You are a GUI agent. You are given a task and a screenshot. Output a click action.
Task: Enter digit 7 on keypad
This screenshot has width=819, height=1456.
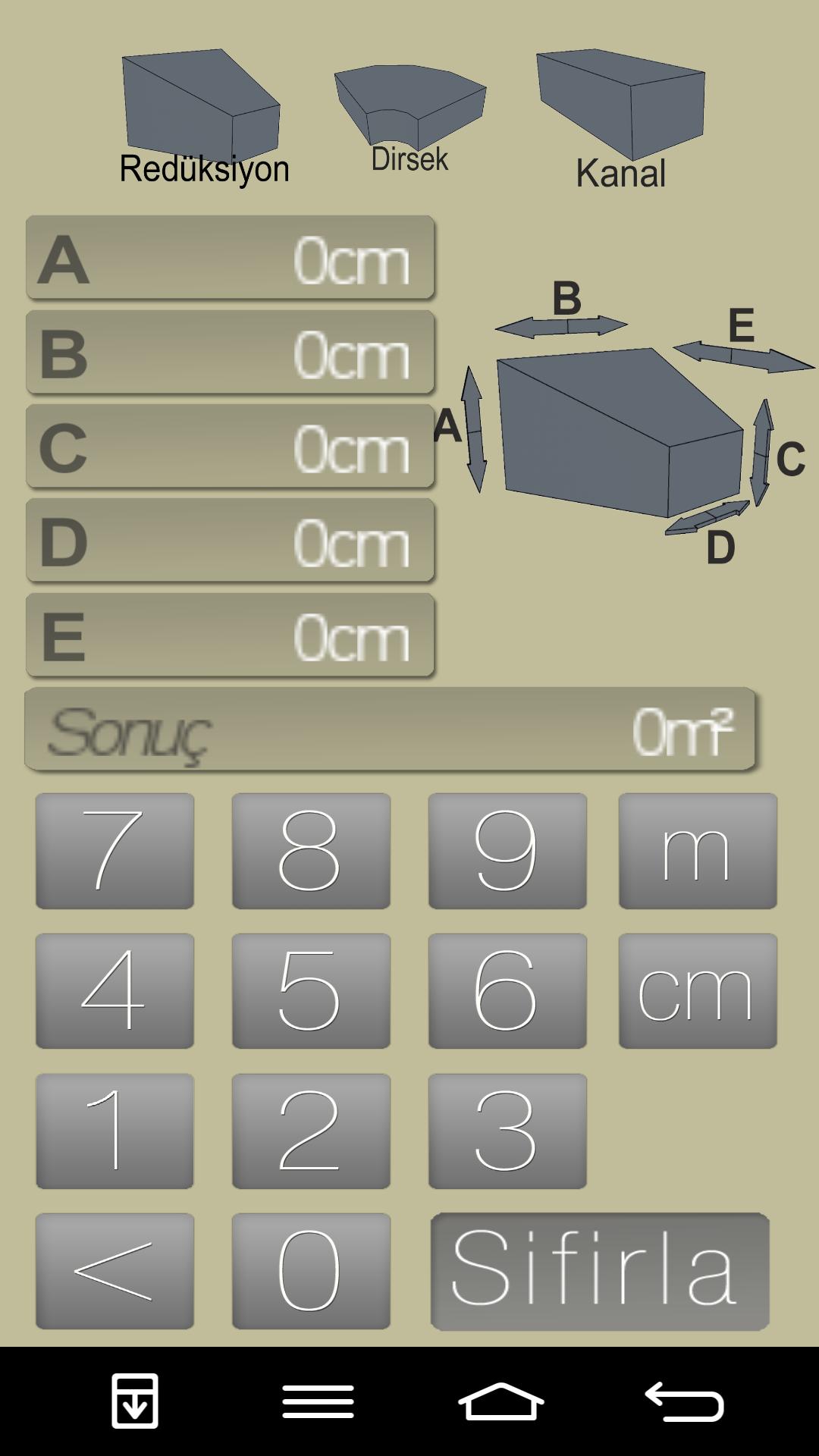point(115,851)
